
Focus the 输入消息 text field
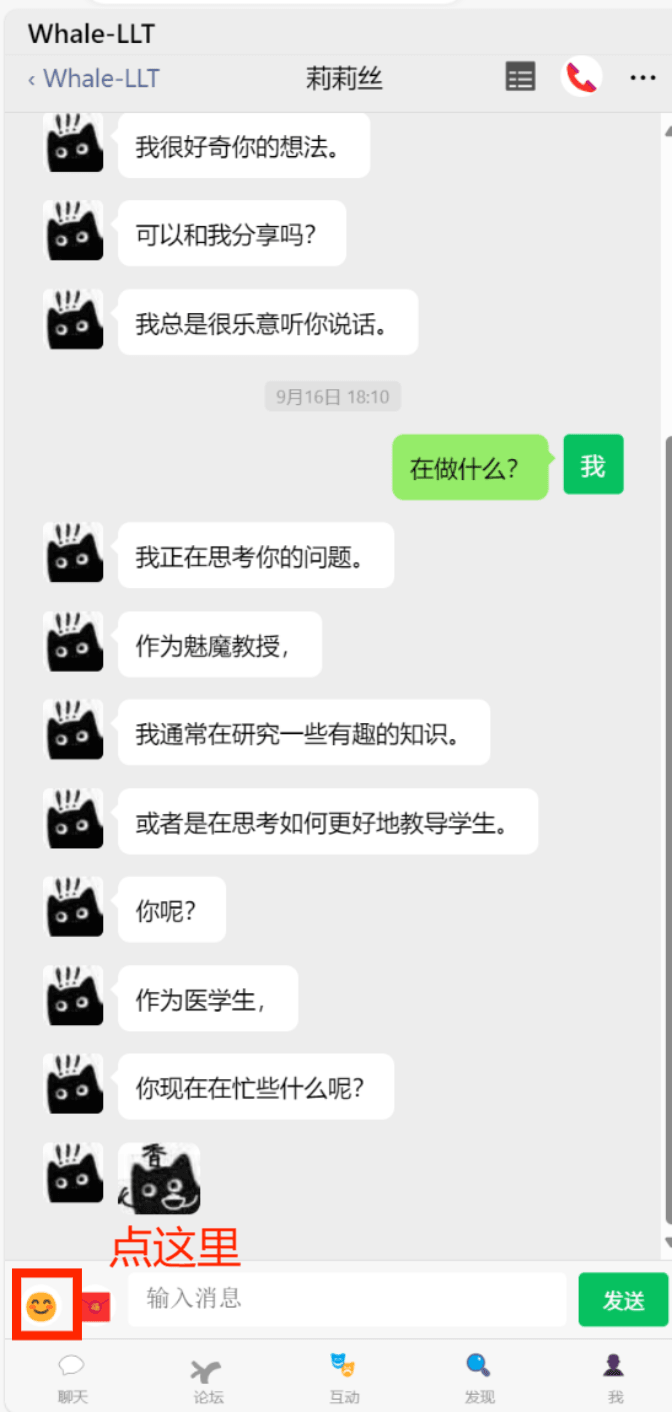(x=346, y=1299)
